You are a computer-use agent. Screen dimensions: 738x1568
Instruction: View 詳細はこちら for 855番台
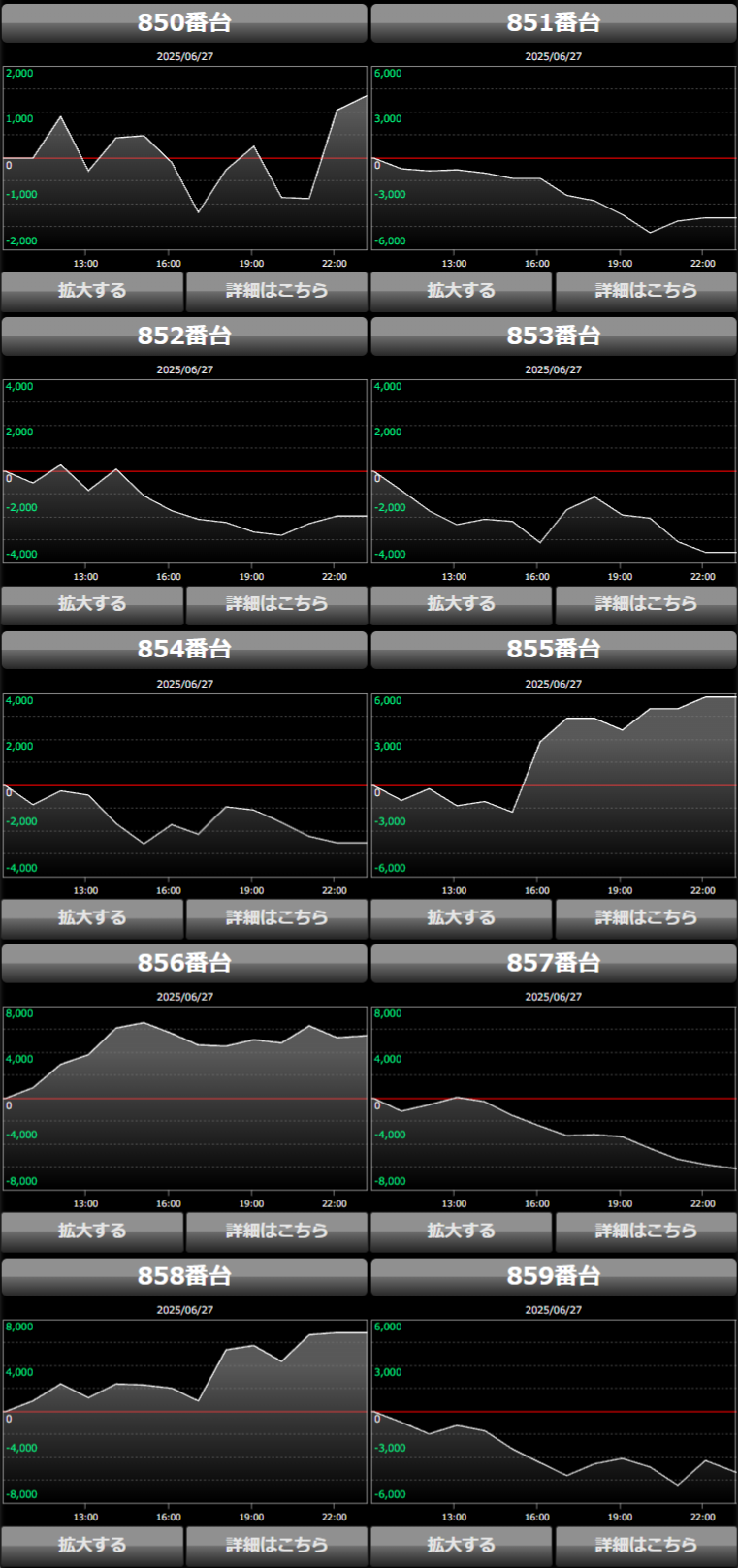point(646,917)
